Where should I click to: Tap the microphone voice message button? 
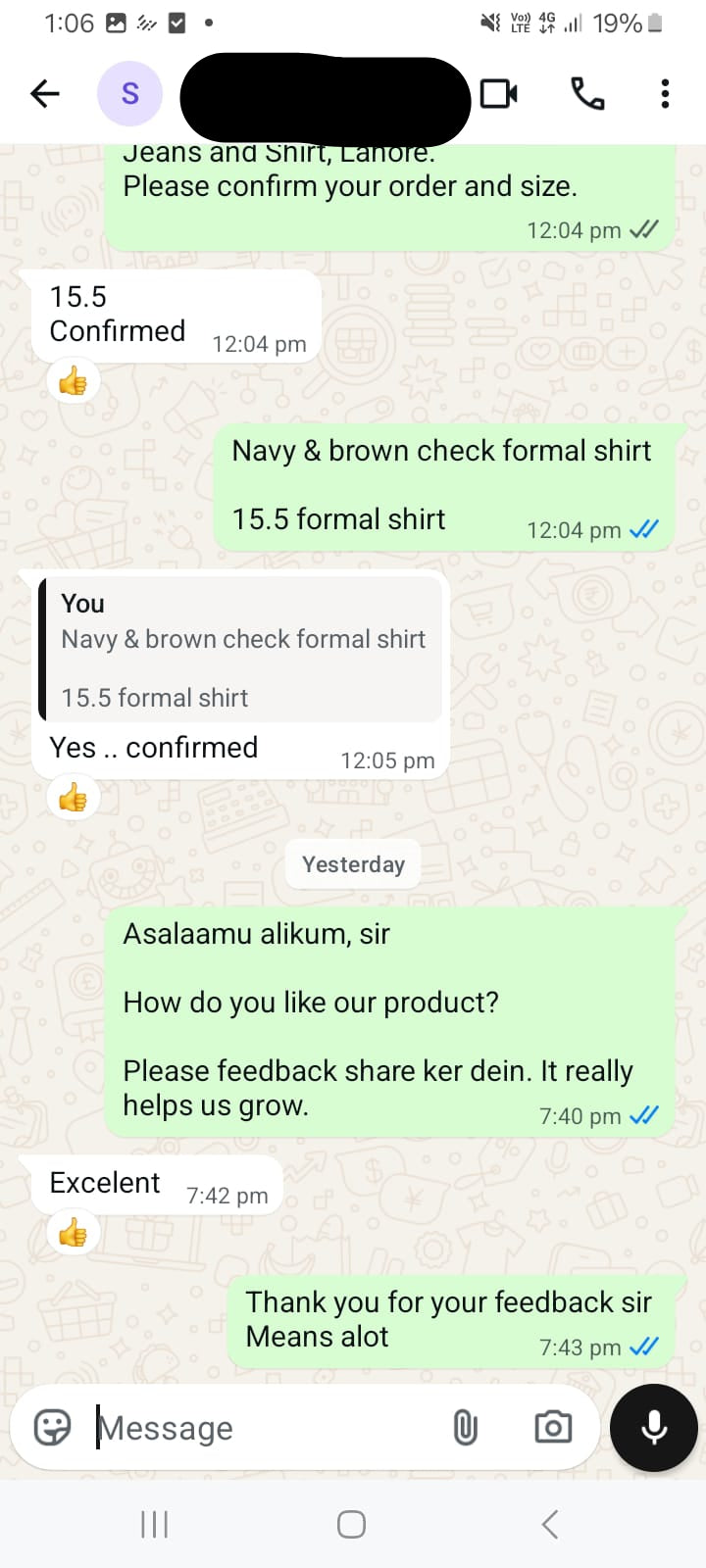pos(654,1428)
